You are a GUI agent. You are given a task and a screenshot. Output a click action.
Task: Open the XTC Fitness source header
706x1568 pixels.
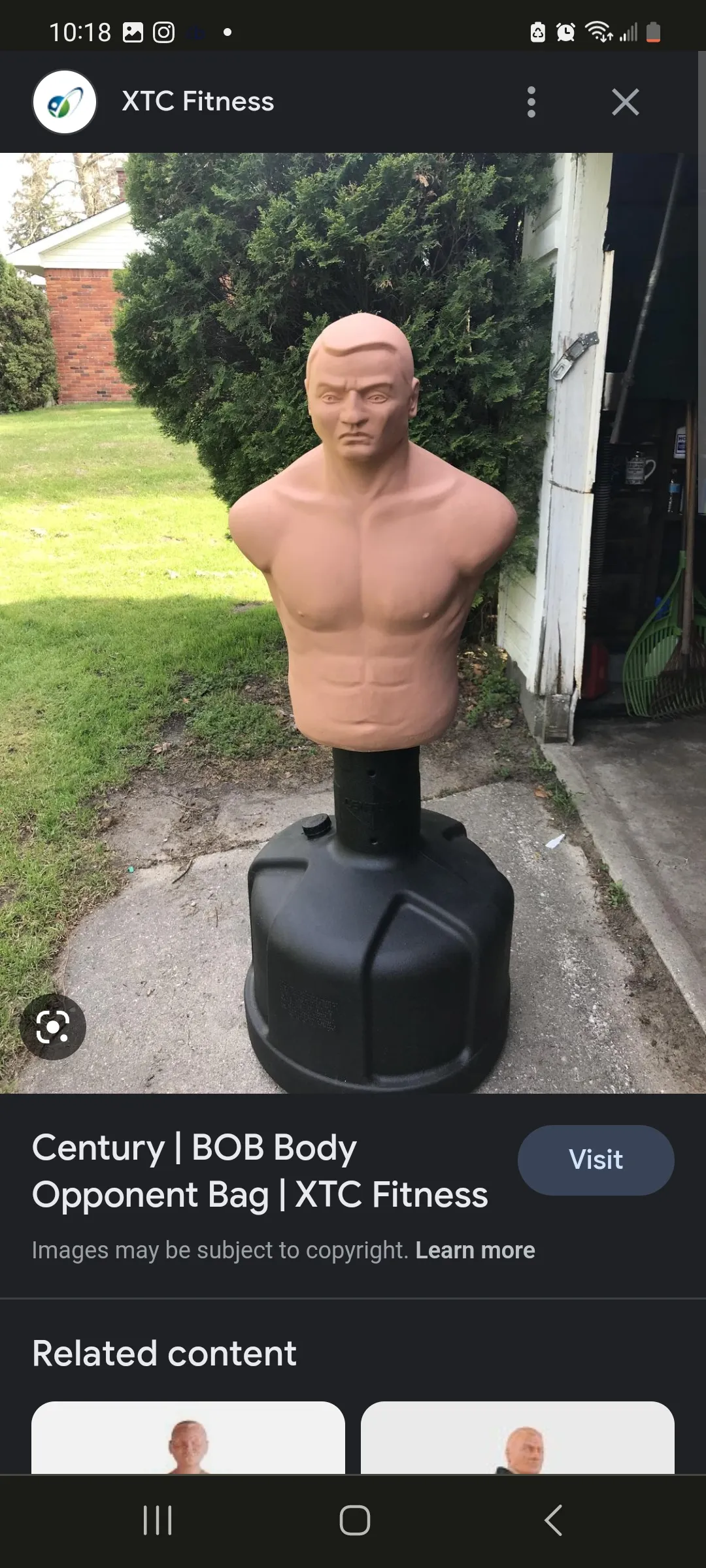(197, 102)
